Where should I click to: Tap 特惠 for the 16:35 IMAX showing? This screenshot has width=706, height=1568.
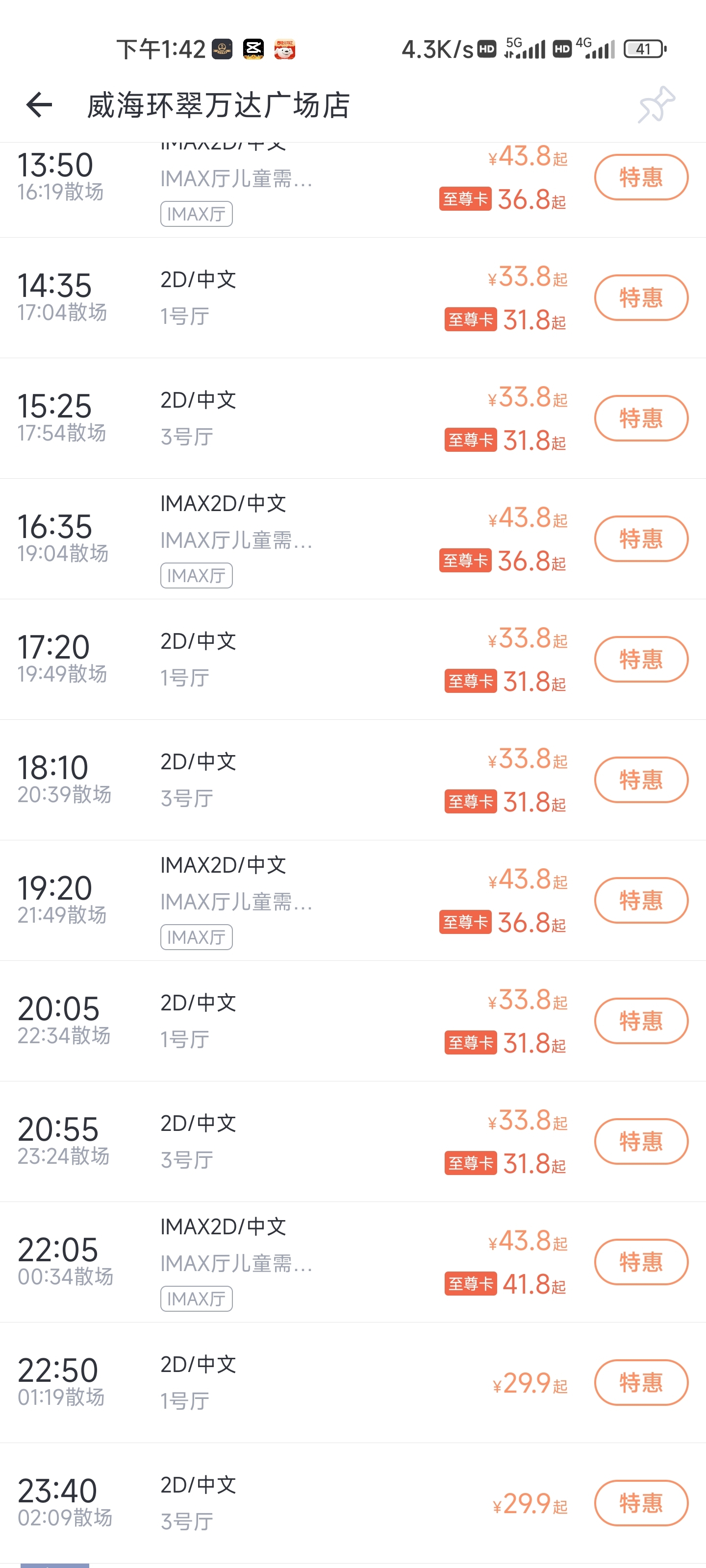pyautogui.click(x=641, y=539)
